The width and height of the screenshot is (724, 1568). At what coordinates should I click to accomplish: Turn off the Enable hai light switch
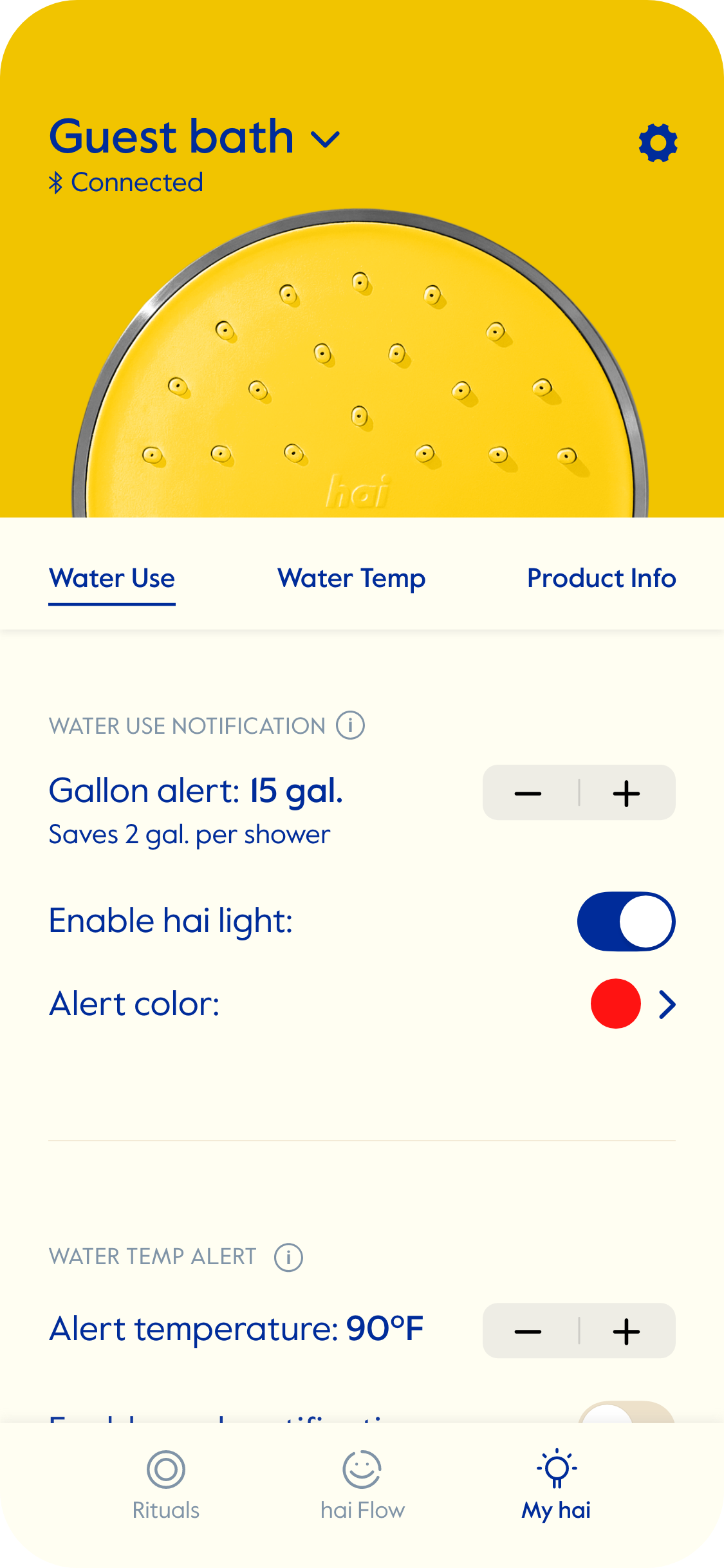pyautogui.click(x=626, y=921)
